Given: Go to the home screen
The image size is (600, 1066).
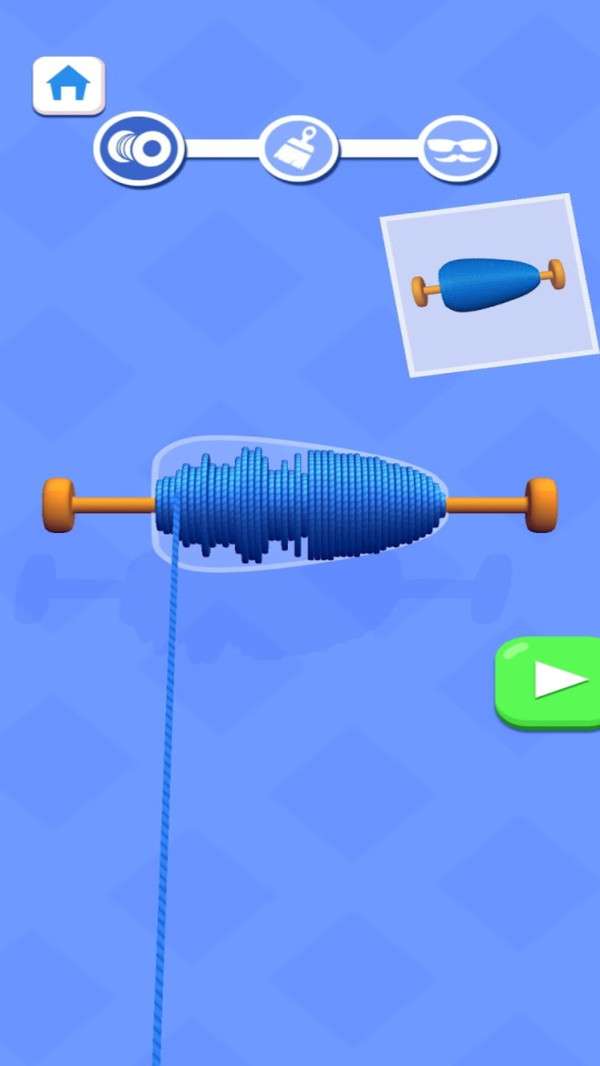Looking at the screenshot, I should (68, 84).
